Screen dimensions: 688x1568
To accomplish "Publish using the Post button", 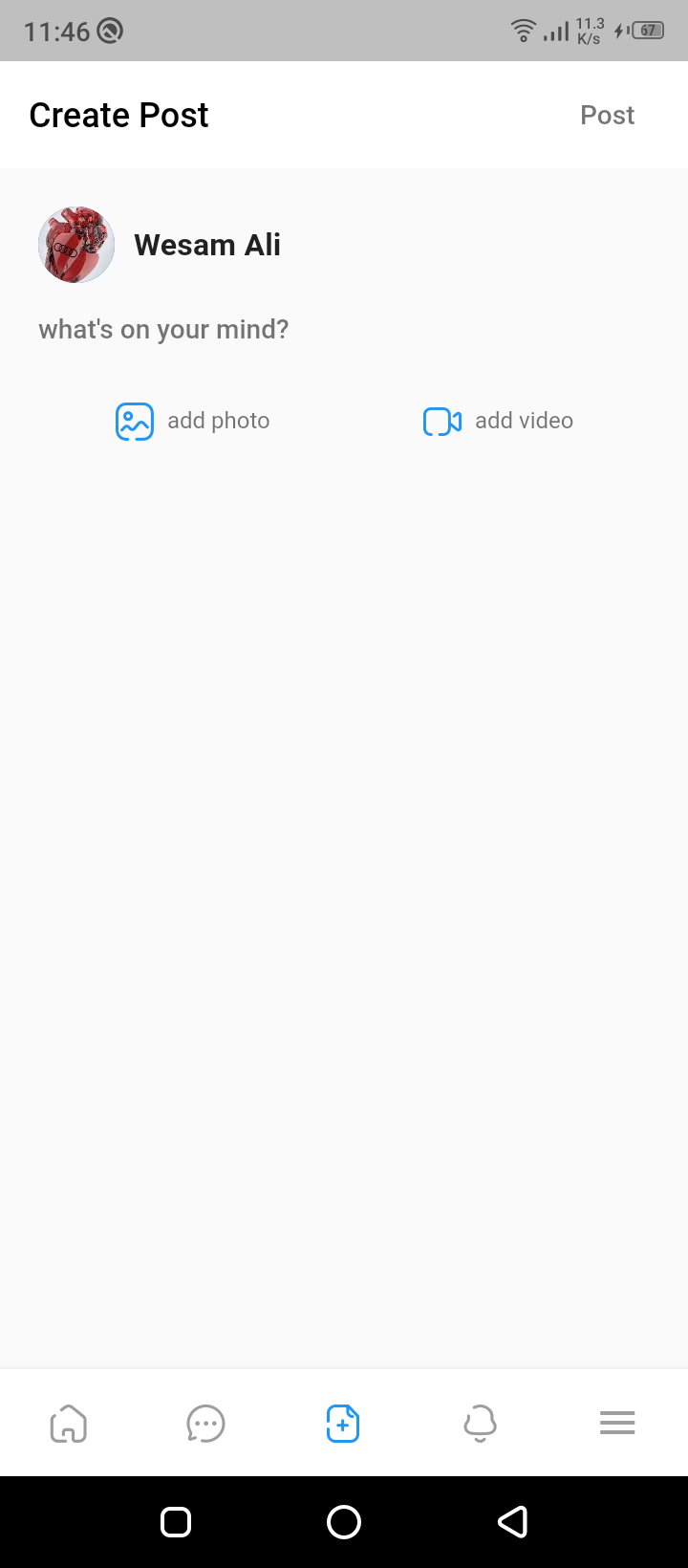I will 607,115.
